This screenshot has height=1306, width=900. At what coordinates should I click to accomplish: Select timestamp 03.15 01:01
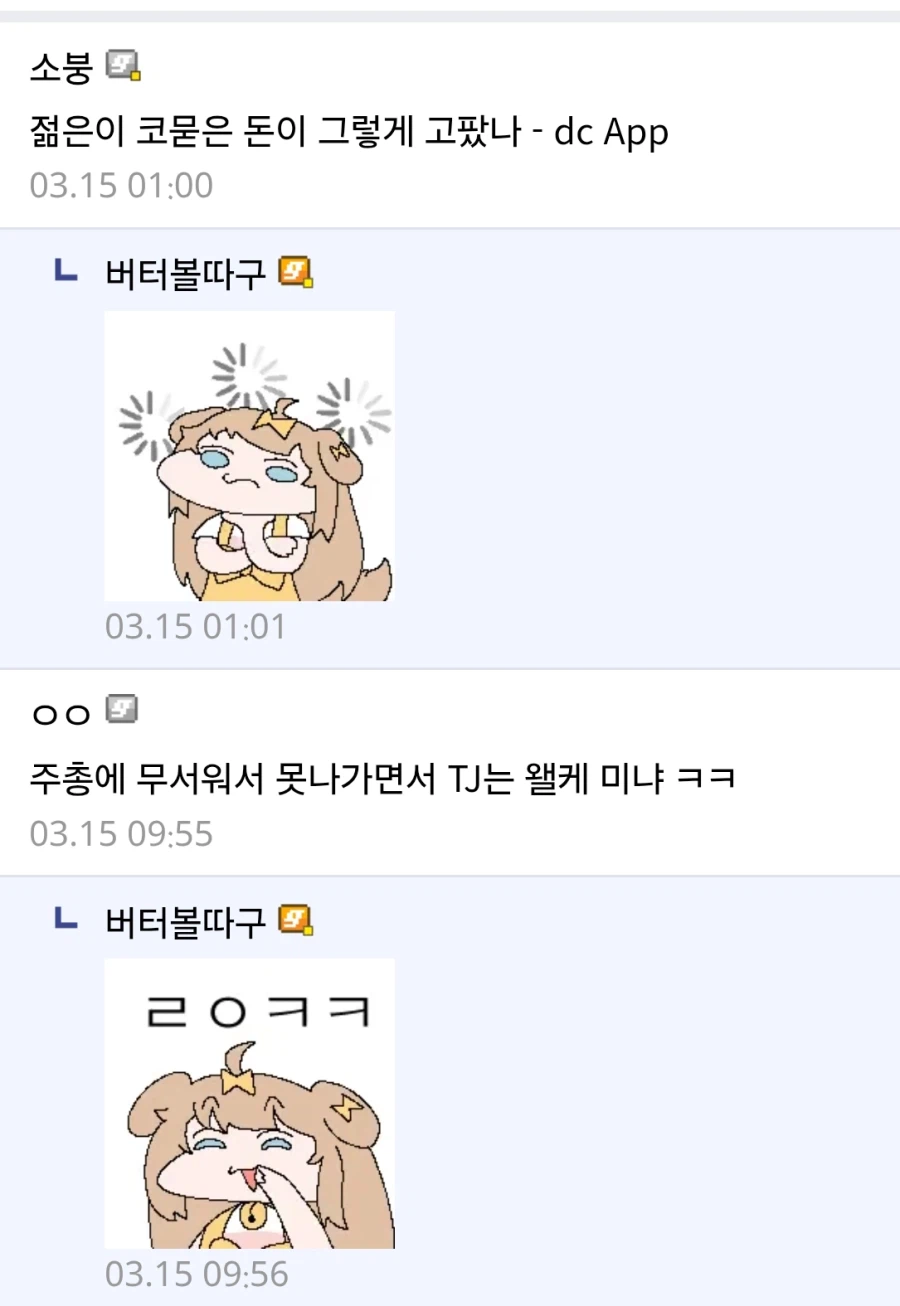[197, 627]
